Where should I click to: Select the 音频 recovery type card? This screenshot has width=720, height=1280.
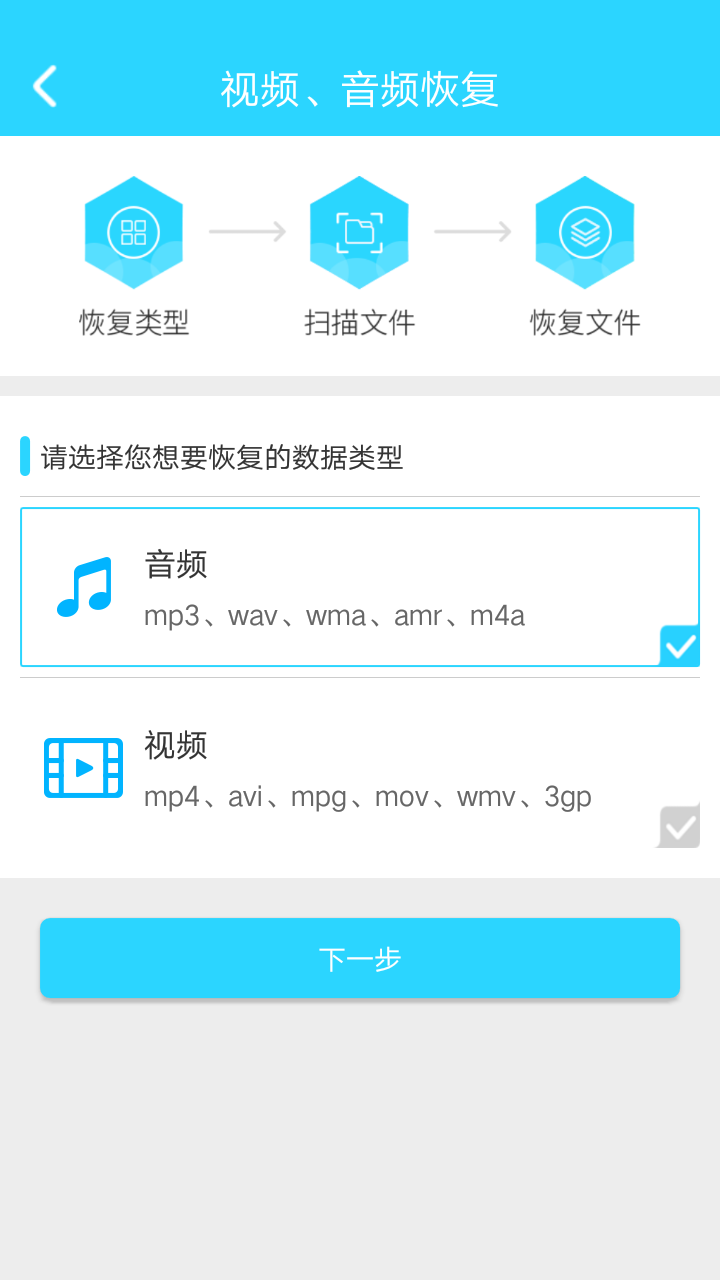[x=360, y=586]
